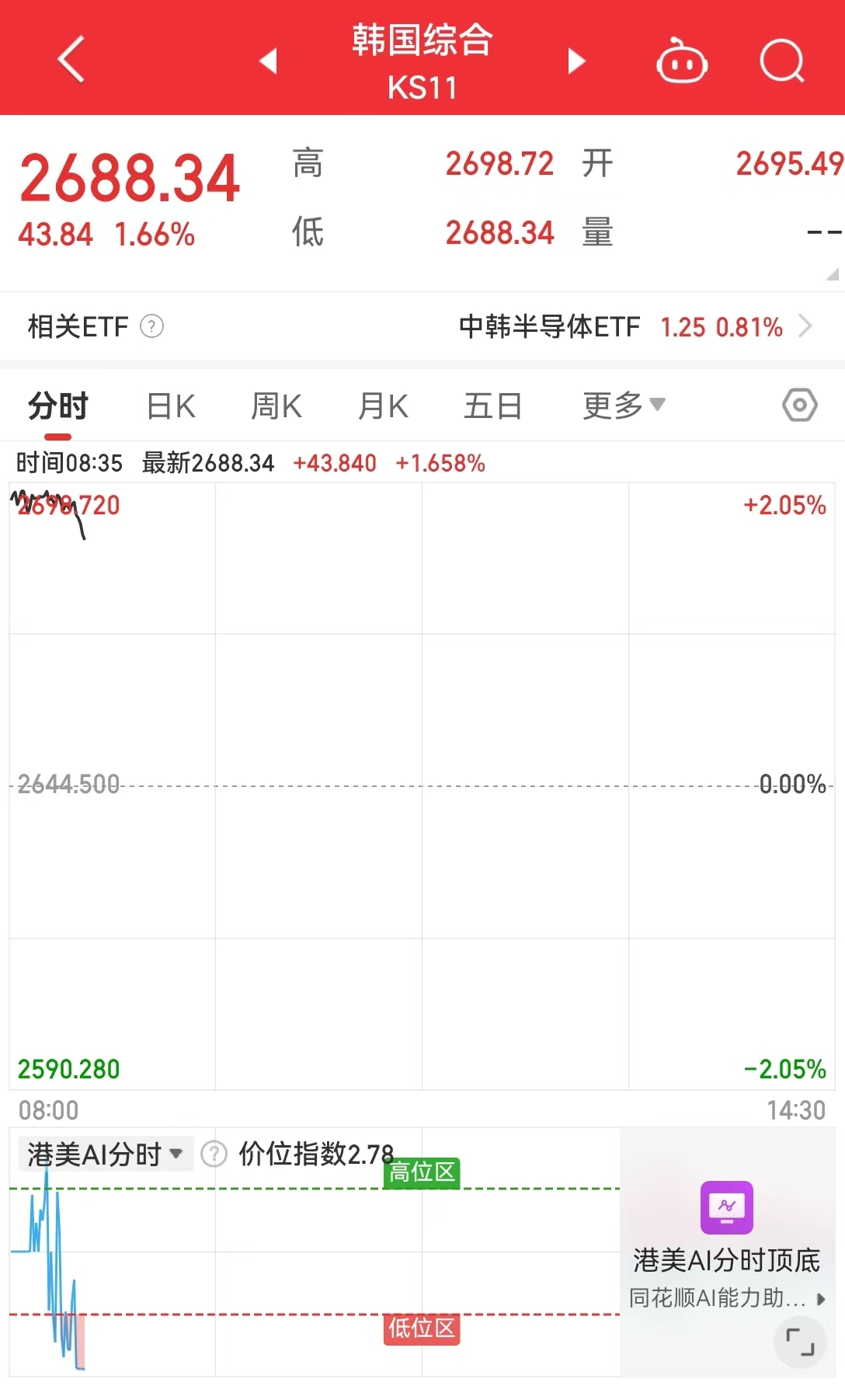
Task: Open search with the magnifier icon
Action: point(781,61)
